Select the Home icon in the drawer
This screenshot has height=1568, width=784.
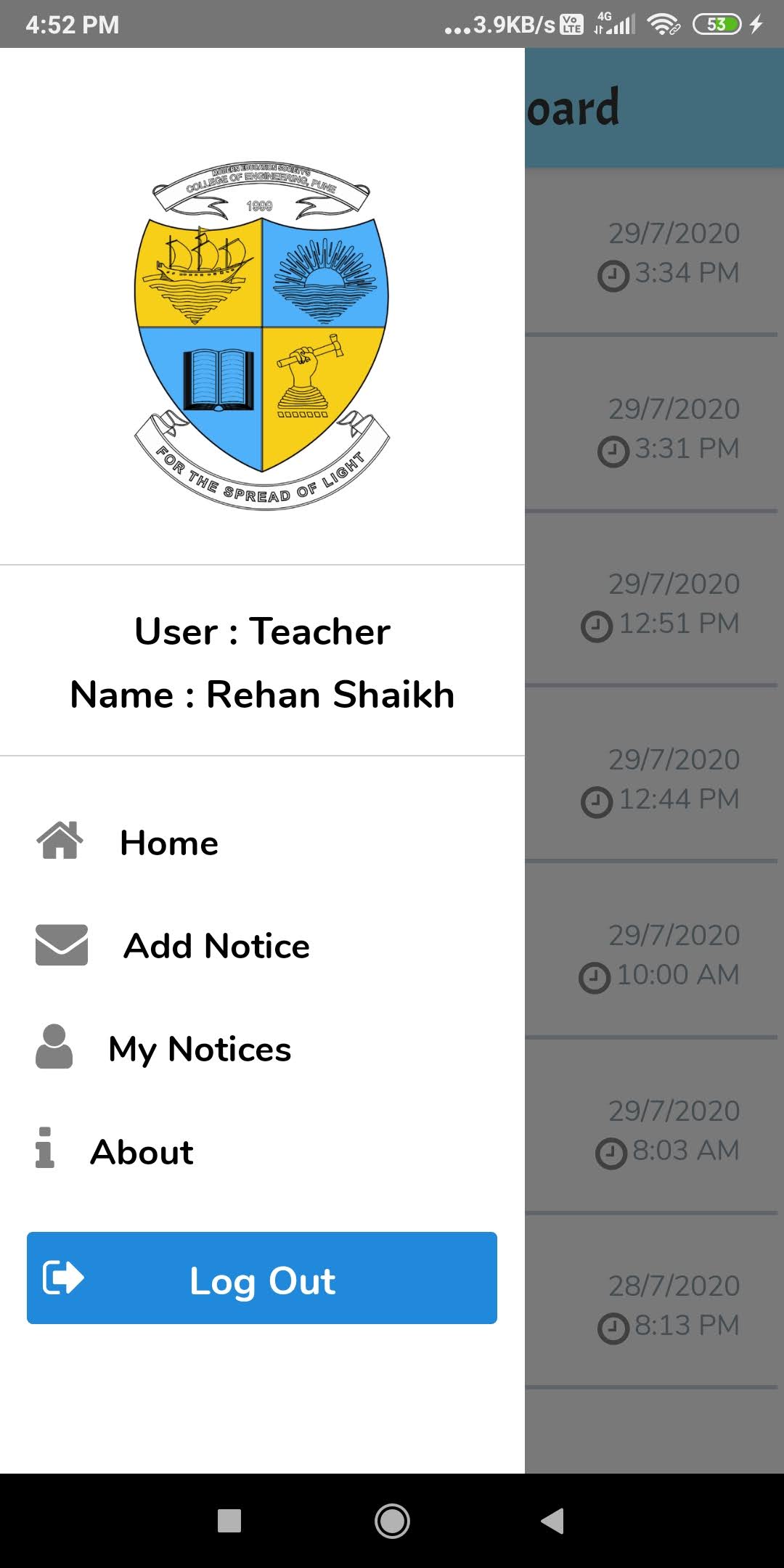(59, 840)
